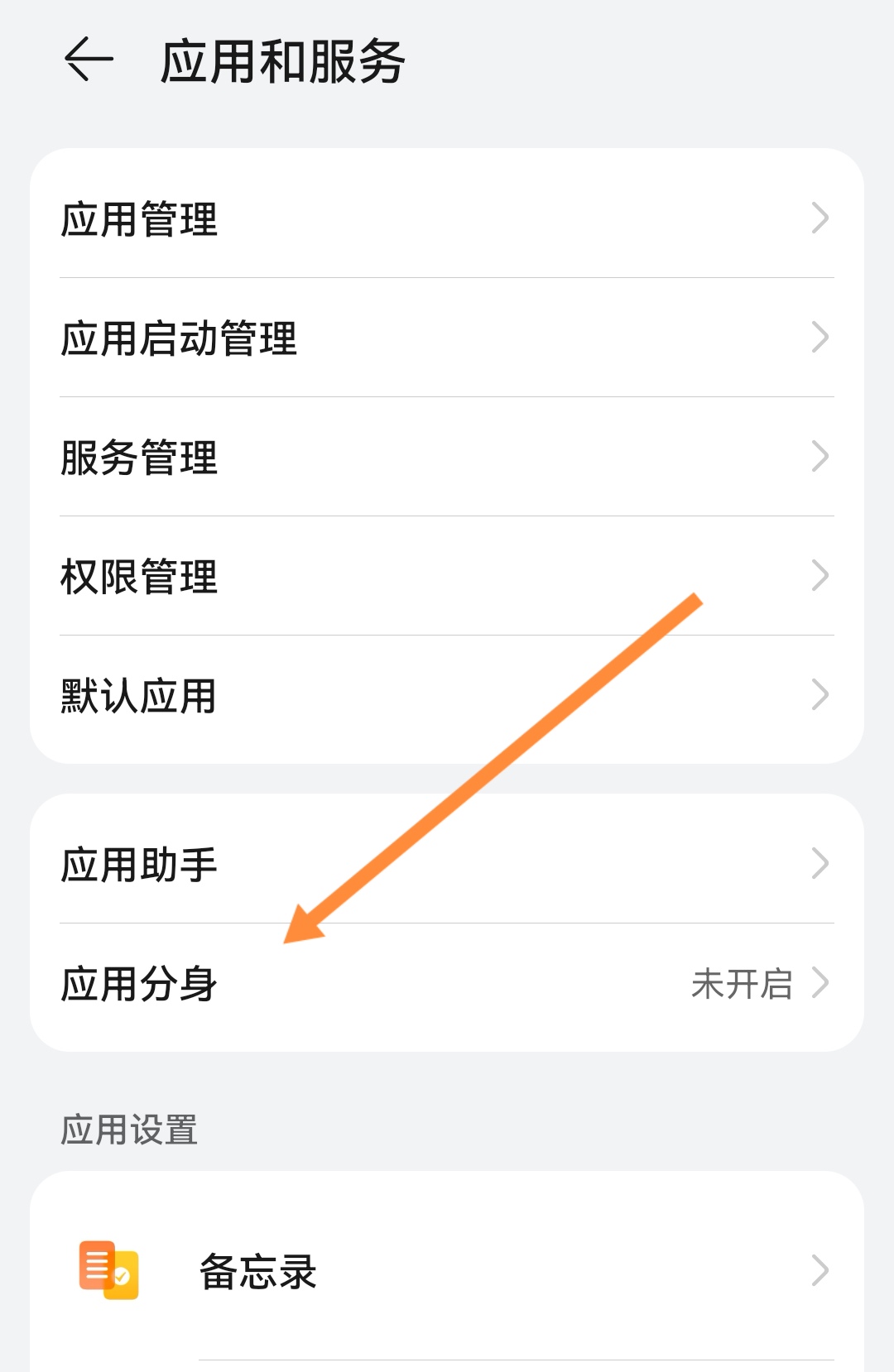Image resolution: width=894 pixels, height=1372 pixels.
Task: Tap the 应用设置 section header
Action: 130,1131
